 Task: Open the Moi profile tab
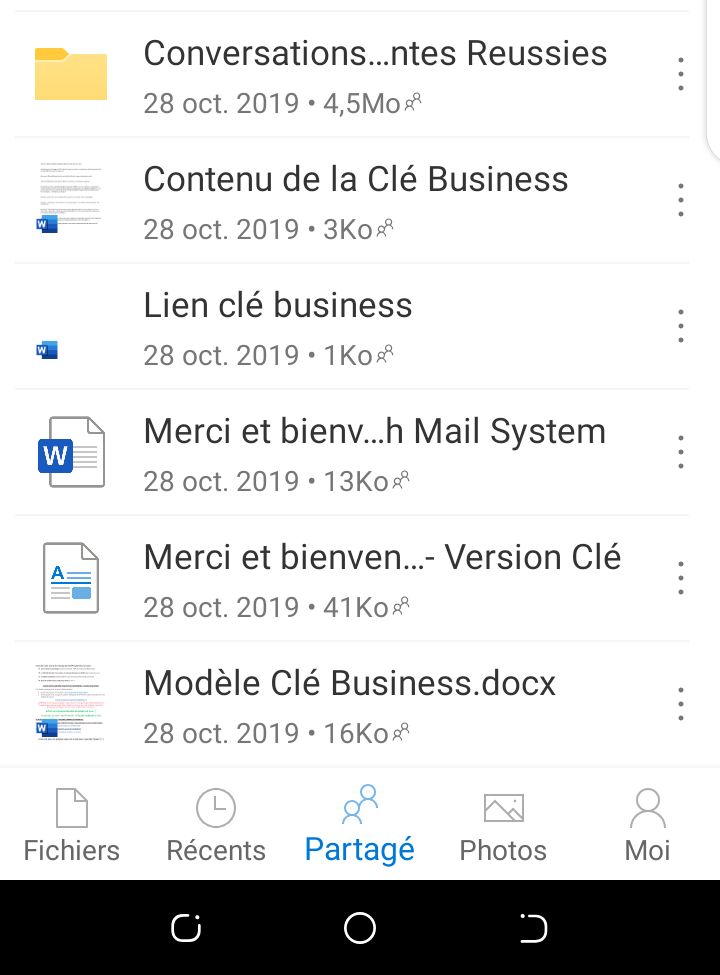[647, 825]
